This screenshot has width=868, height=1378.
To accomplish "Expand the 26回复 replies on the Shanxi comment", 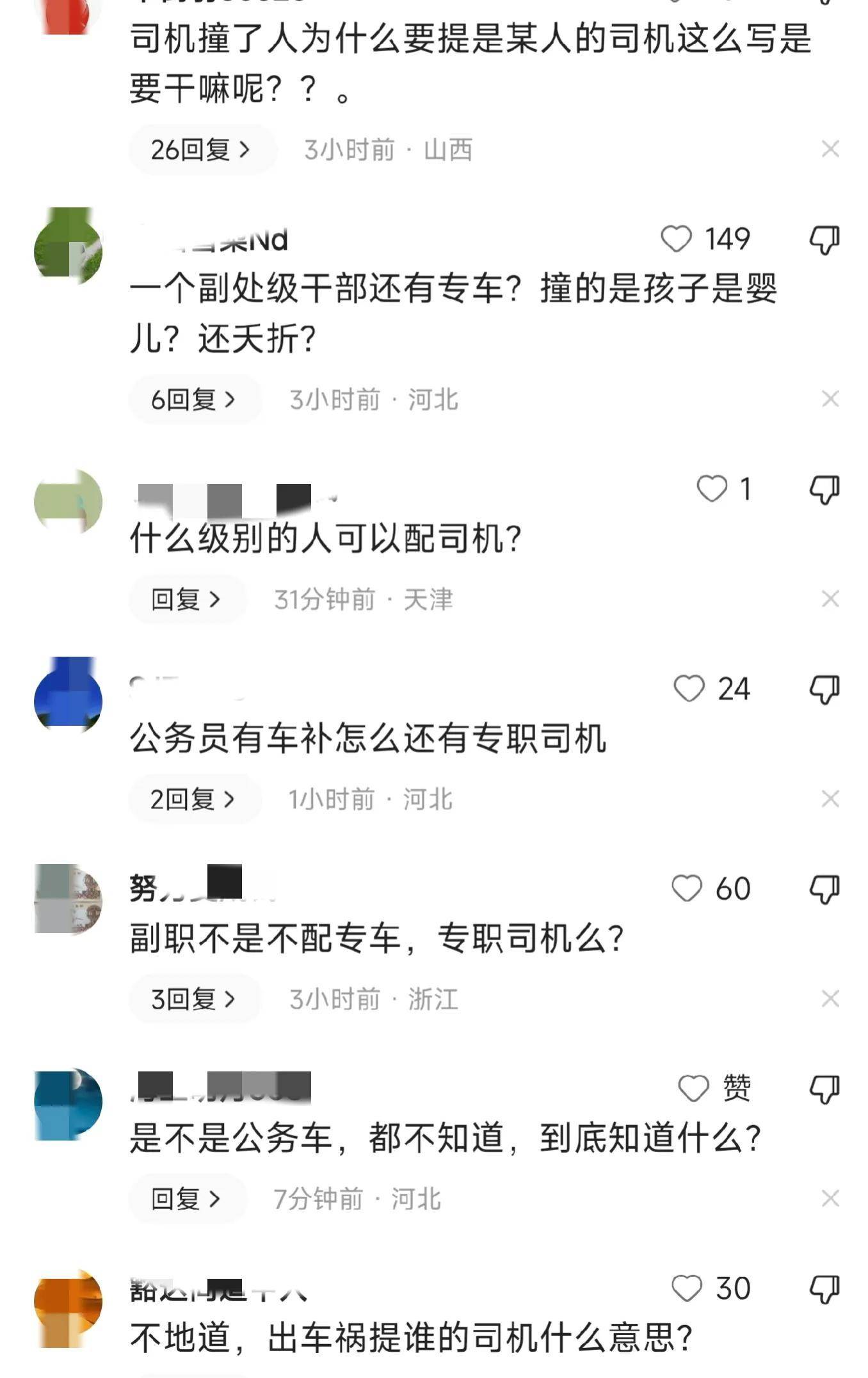I will coord(201,150).
